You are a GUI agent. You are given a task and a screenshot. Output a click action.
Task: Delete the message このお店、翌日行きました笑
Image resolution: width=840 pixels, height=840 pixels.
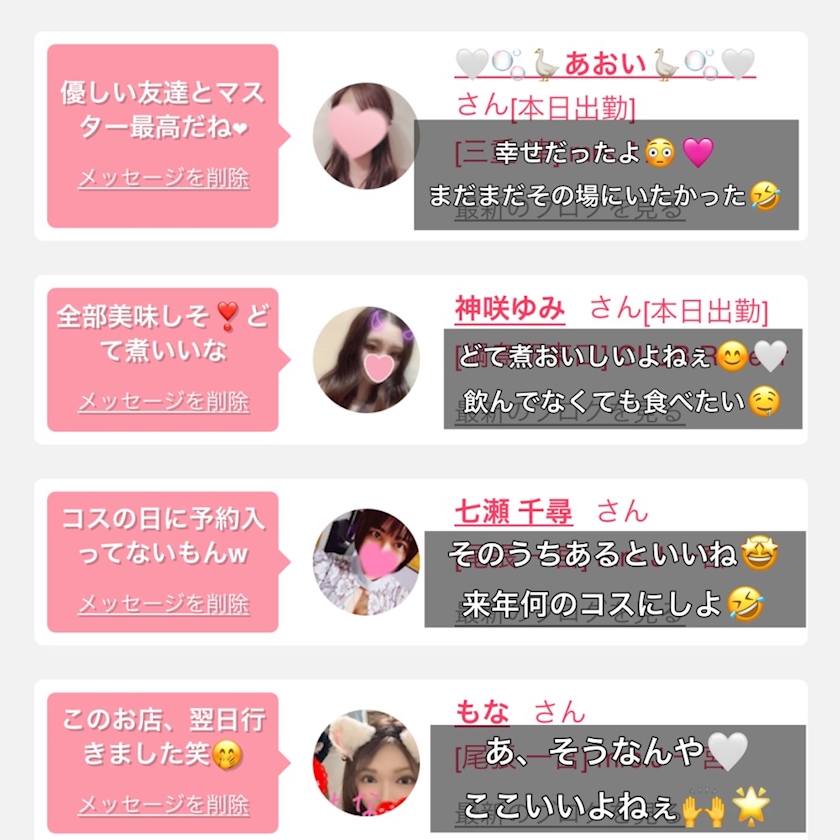tap(164, 805)
